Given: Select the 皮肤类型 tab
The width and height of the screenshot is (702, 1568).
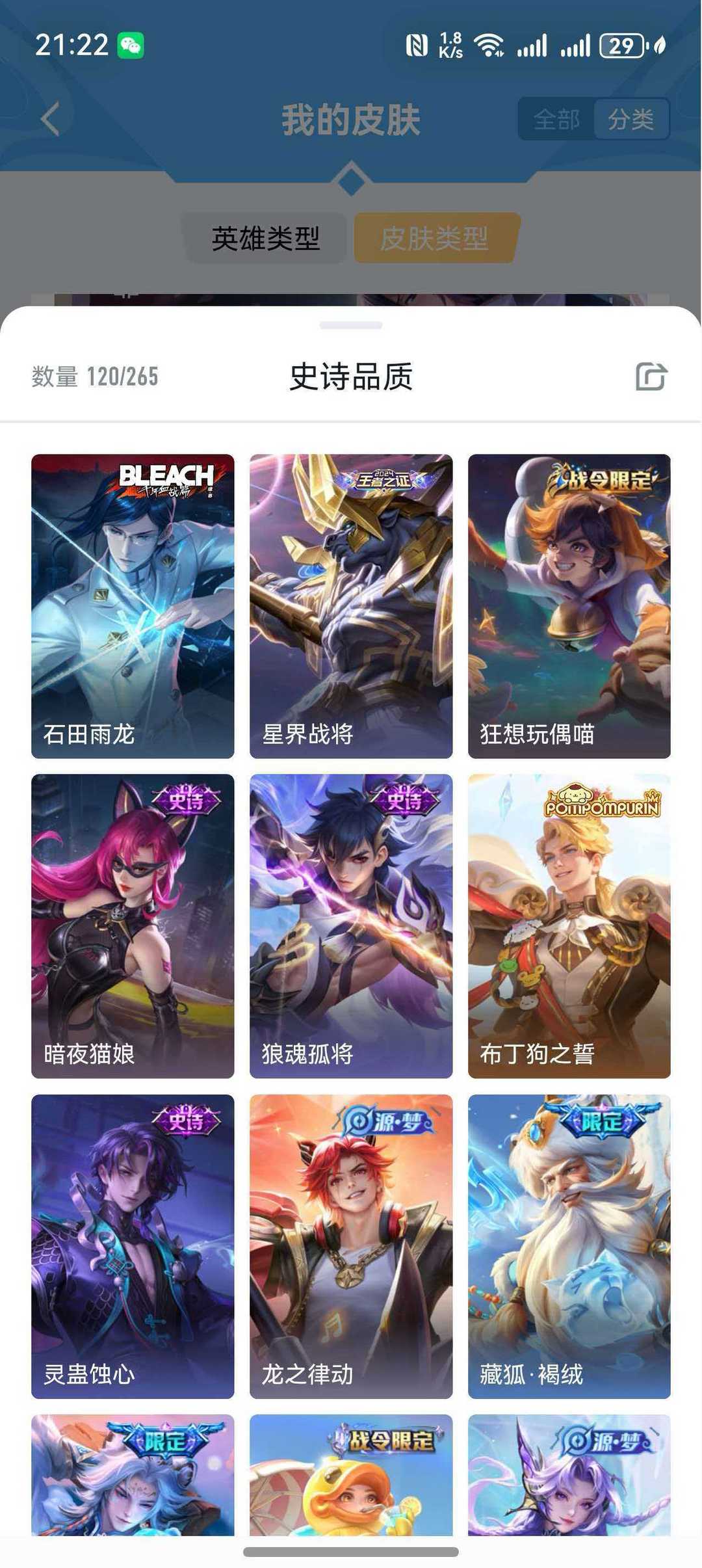Looking at the screenshot, I should coord(434,238).
